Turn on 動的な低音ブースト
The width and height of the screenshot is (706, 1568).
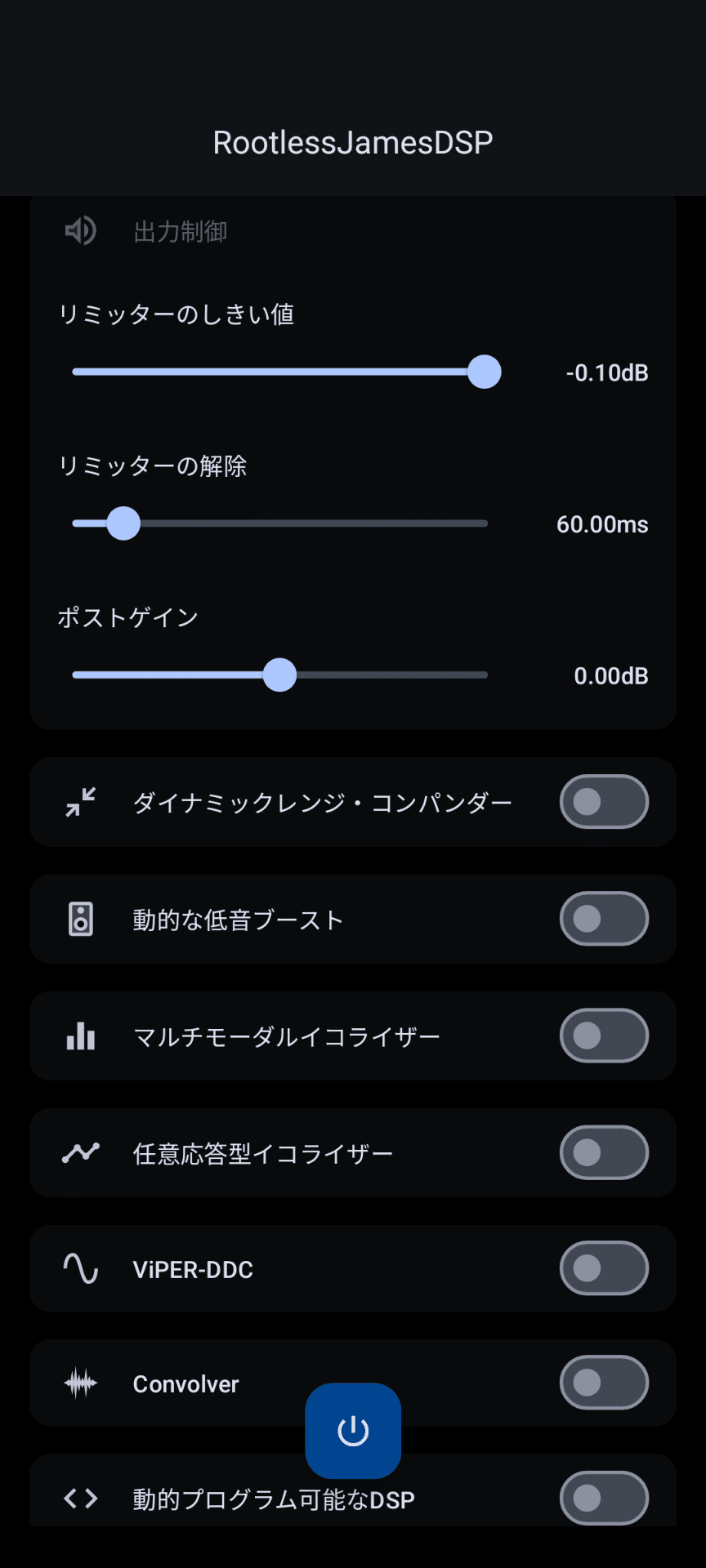pyautogui.click(x=604, y=918)
